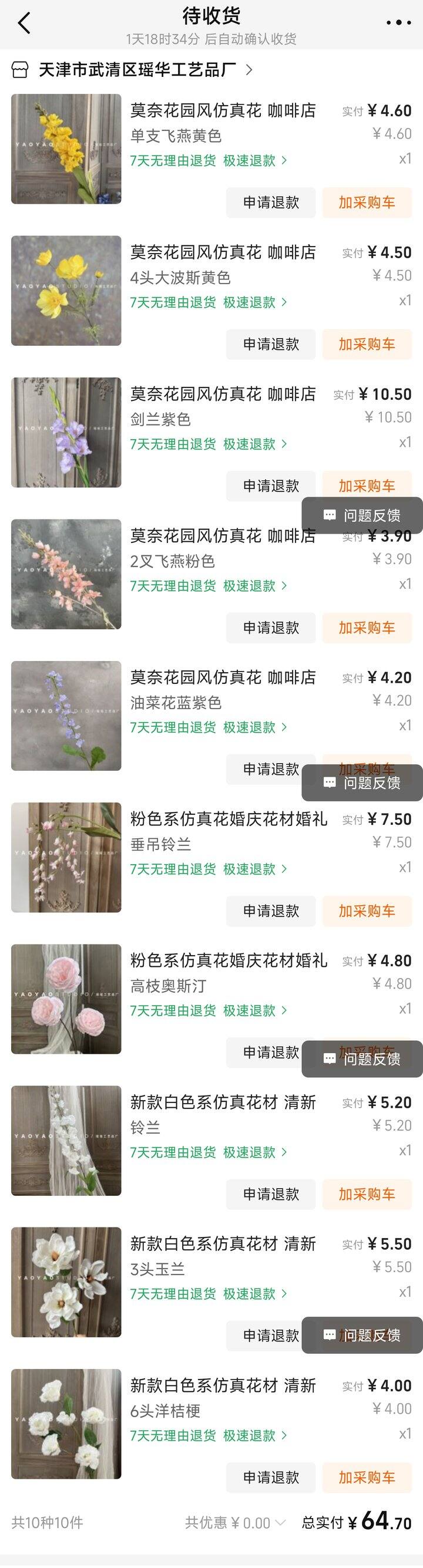
Task: Add 垂吊铃兰 to the purchase cart
Action: [367, 911]
